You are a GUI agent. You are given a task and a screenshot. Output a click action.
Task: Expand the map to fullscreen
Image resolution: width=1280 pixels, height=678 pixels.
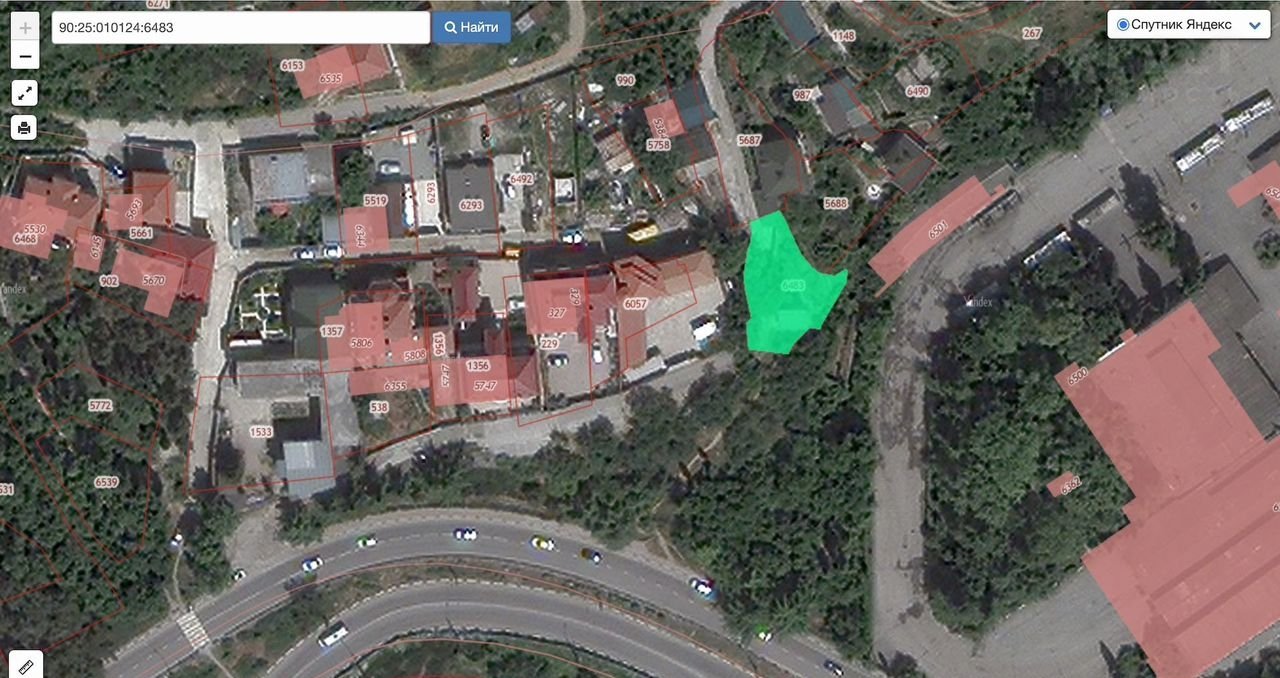pos(25,93)
